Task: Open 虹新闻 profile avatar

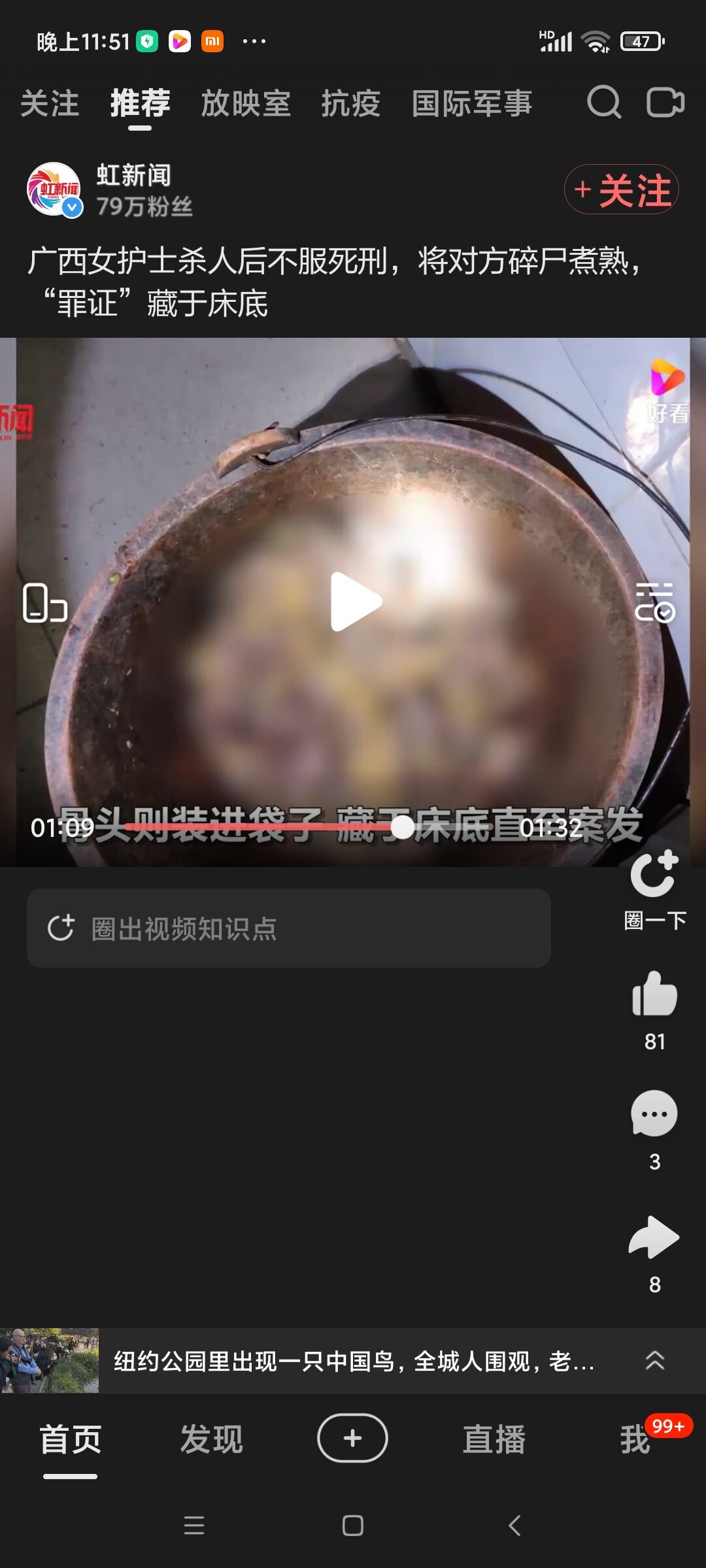Action: tap(54, 189)
